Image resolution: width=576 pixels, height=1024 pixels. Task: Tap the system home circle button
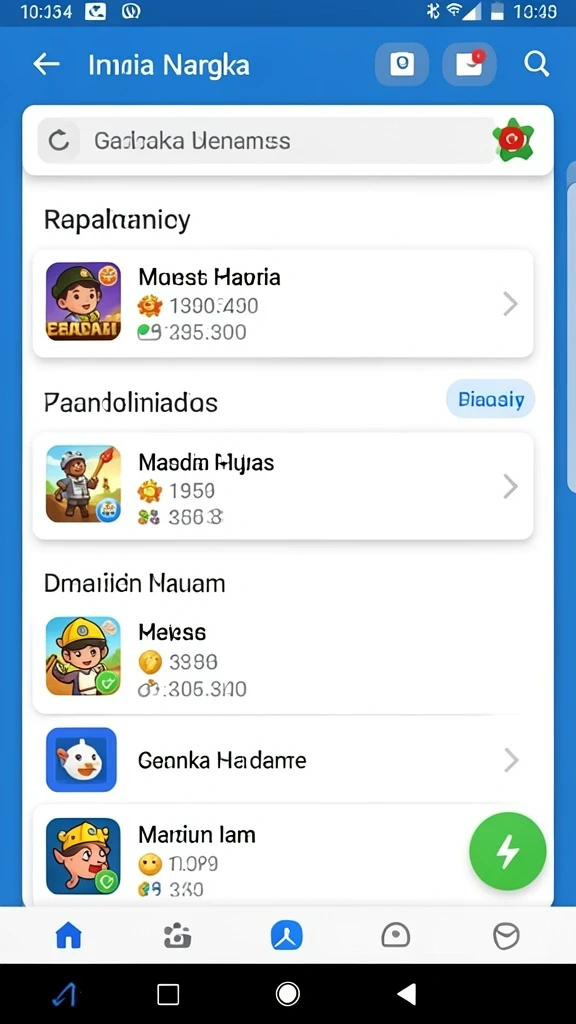click(x=287, y=994)
